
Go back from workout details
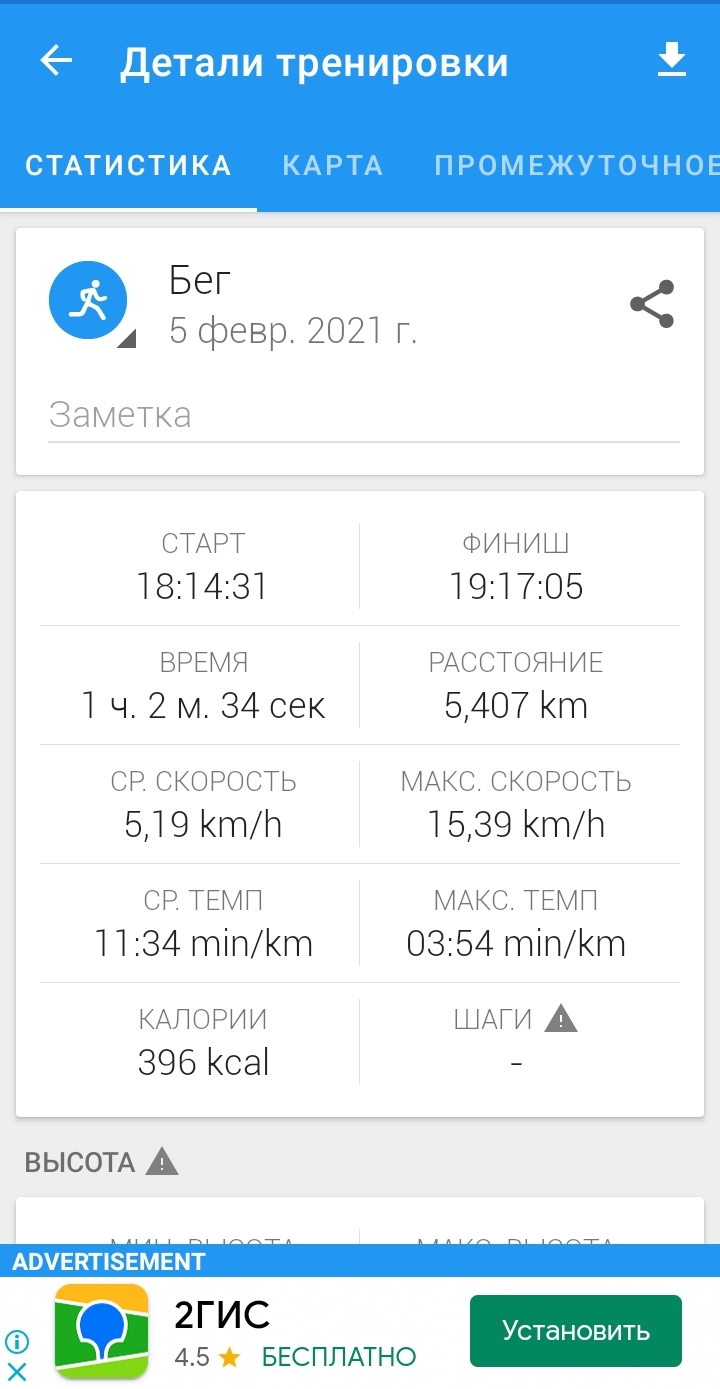[56, 61]
